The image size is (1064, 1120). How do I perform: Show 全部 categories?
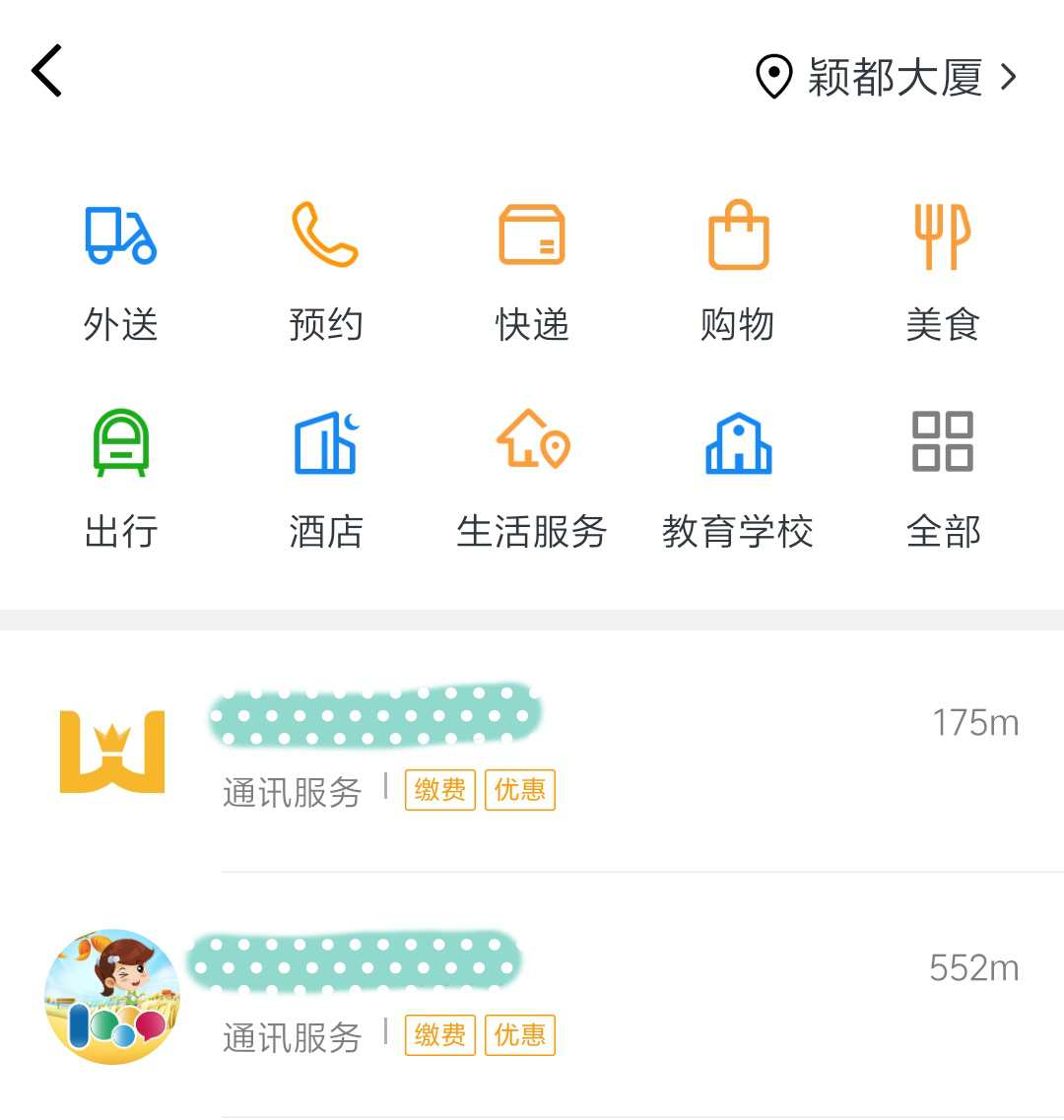tap(943, 478)
